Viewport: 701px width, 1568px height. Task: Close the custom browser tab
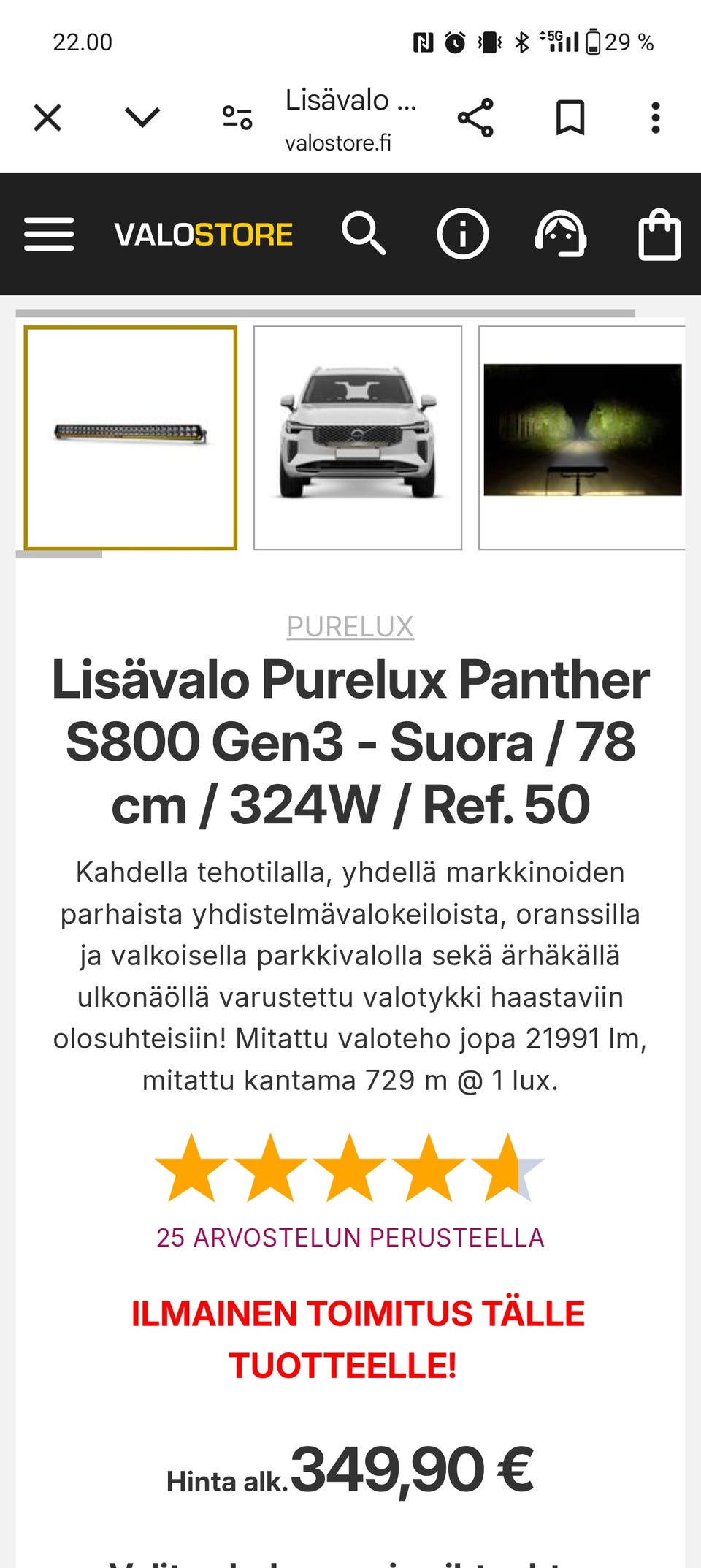[47, 117]
